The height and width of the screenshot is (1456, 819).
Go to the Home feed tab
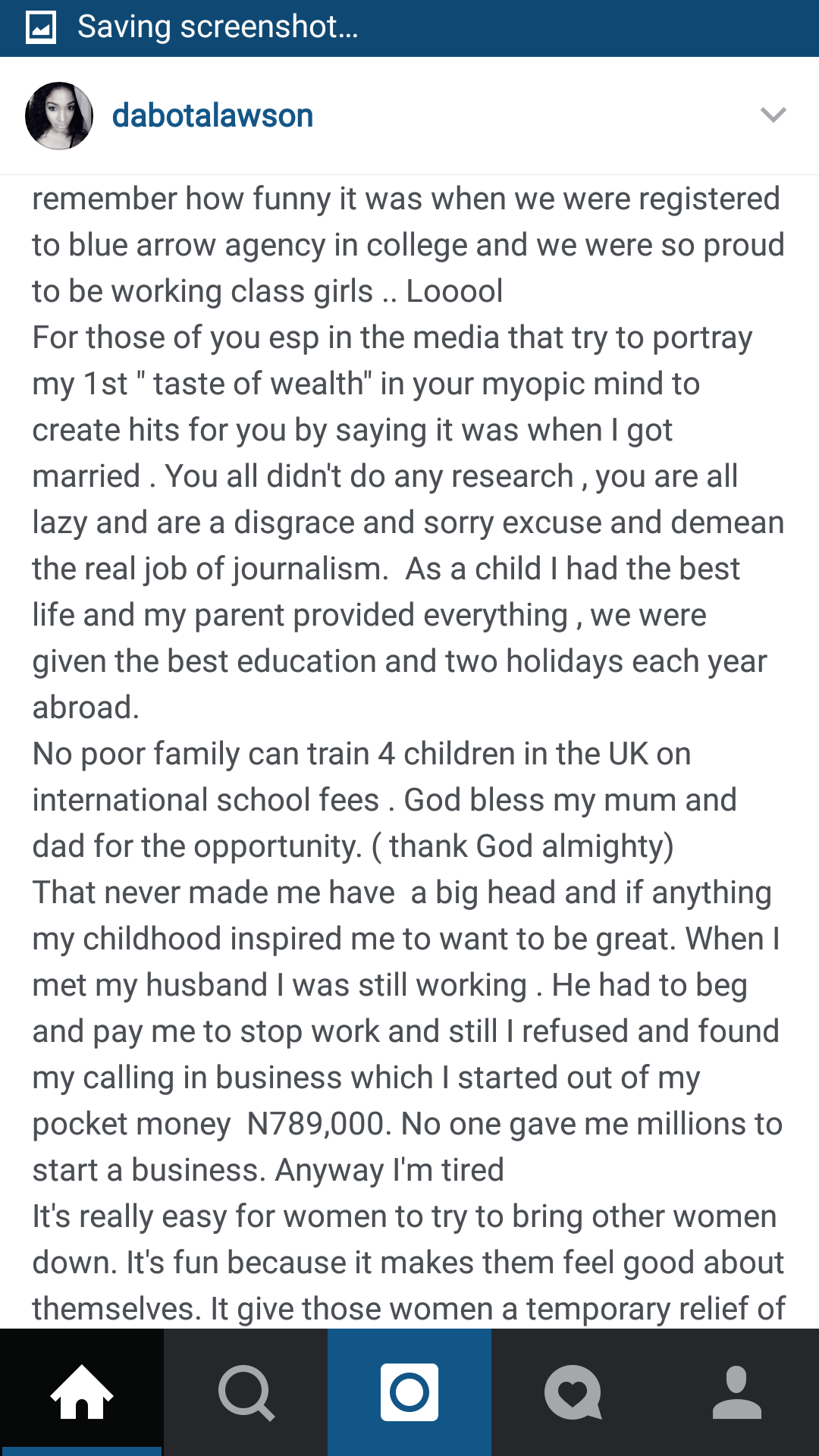[x=82, y=1392]
